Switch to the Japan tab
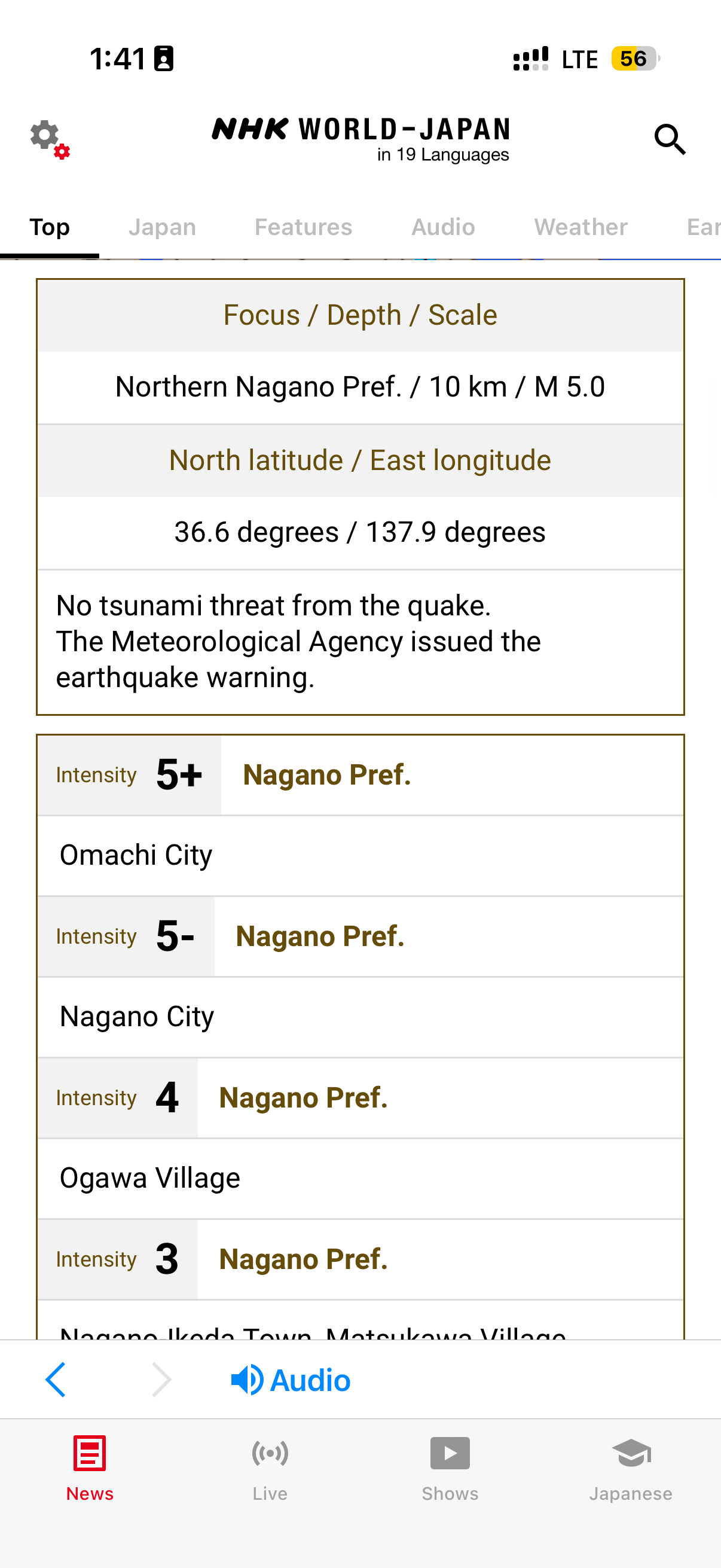 pos(162,227)
